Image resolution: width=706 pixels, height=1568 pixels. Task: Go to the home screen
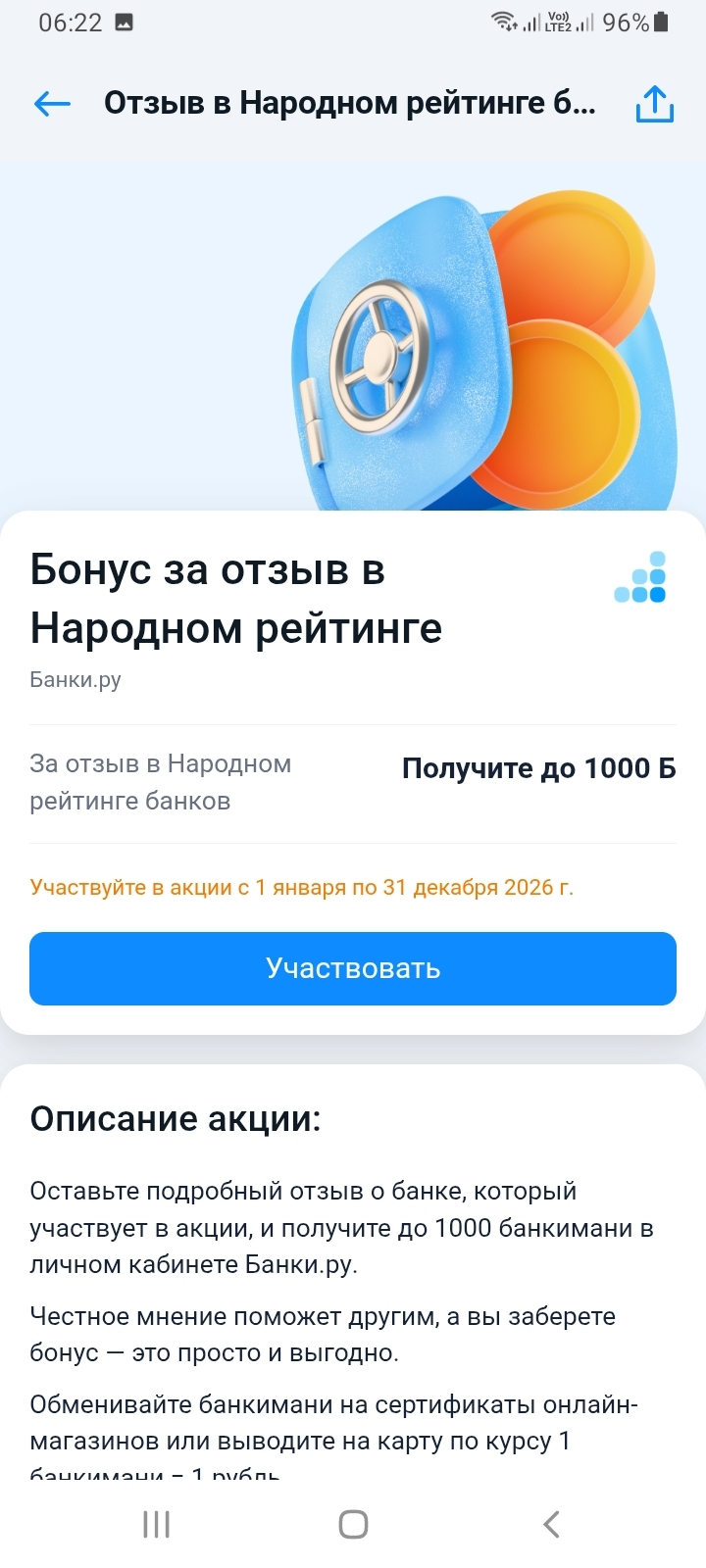(353, 1524)
